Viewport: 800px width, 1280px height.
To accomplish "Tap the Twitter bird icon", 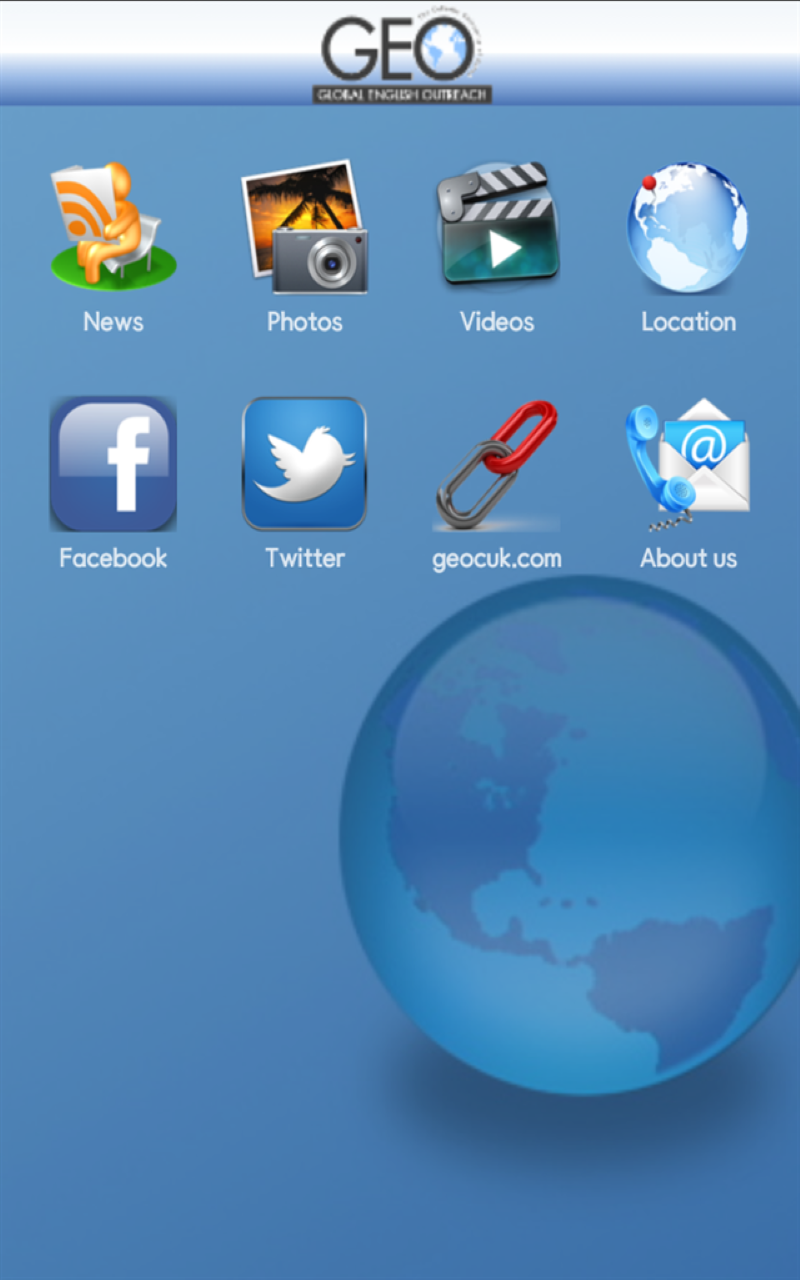I will tap(305, 462).
